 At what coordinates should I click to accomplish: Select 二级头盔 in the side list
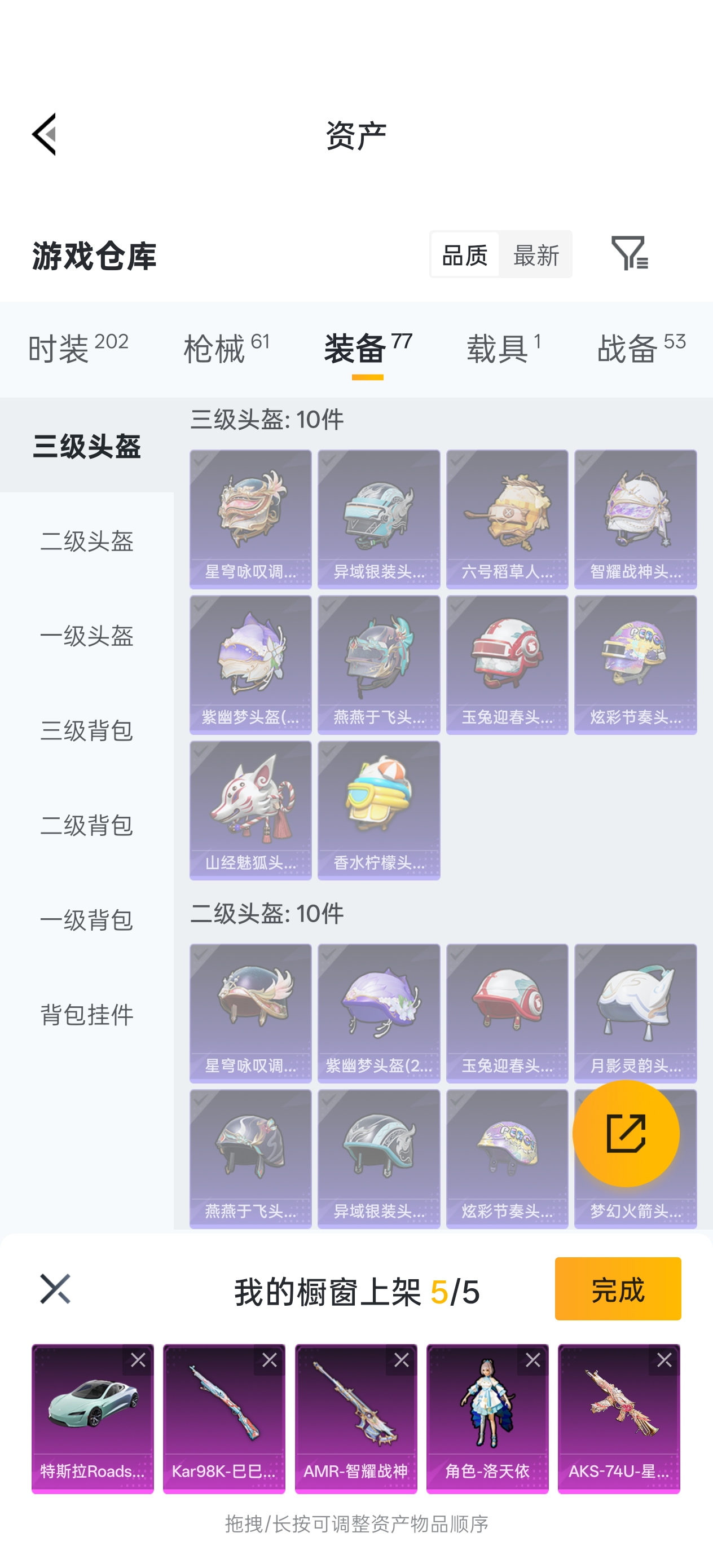[x=86, y=540]
